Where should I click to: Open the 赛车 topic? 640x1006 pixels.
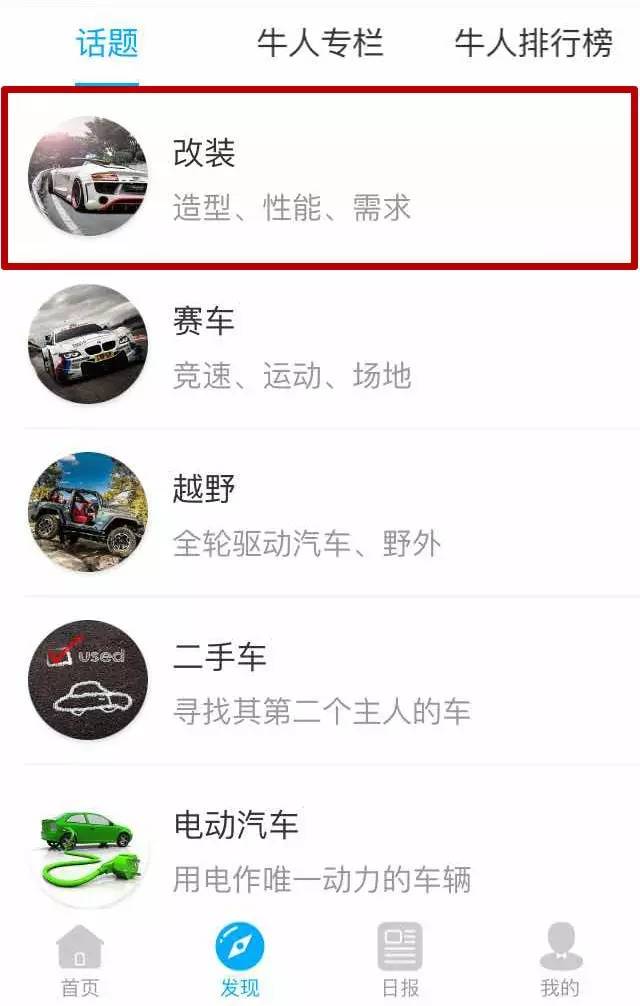coord(320,346)
